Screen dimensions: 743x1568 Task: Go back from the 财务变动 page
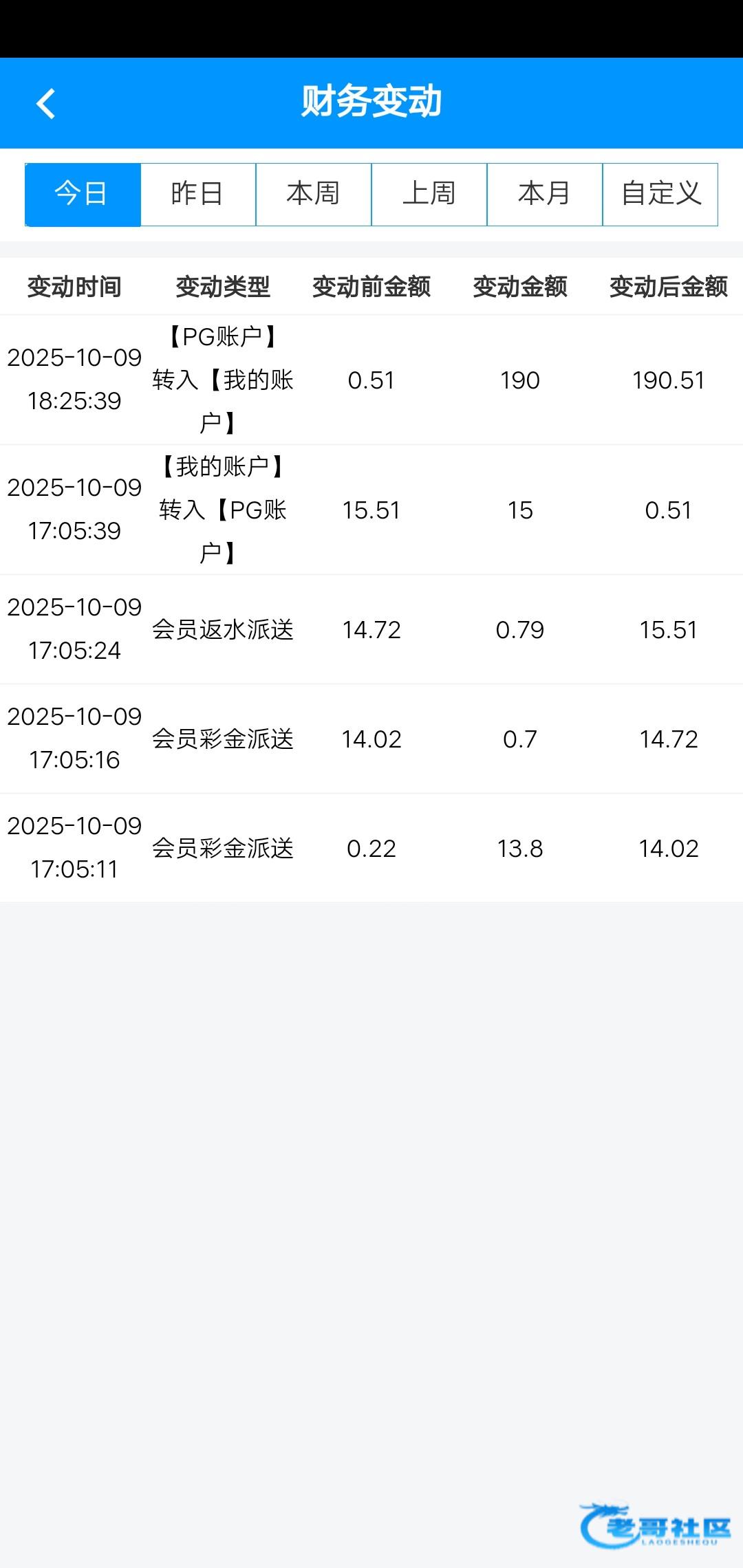coord(45,104)
